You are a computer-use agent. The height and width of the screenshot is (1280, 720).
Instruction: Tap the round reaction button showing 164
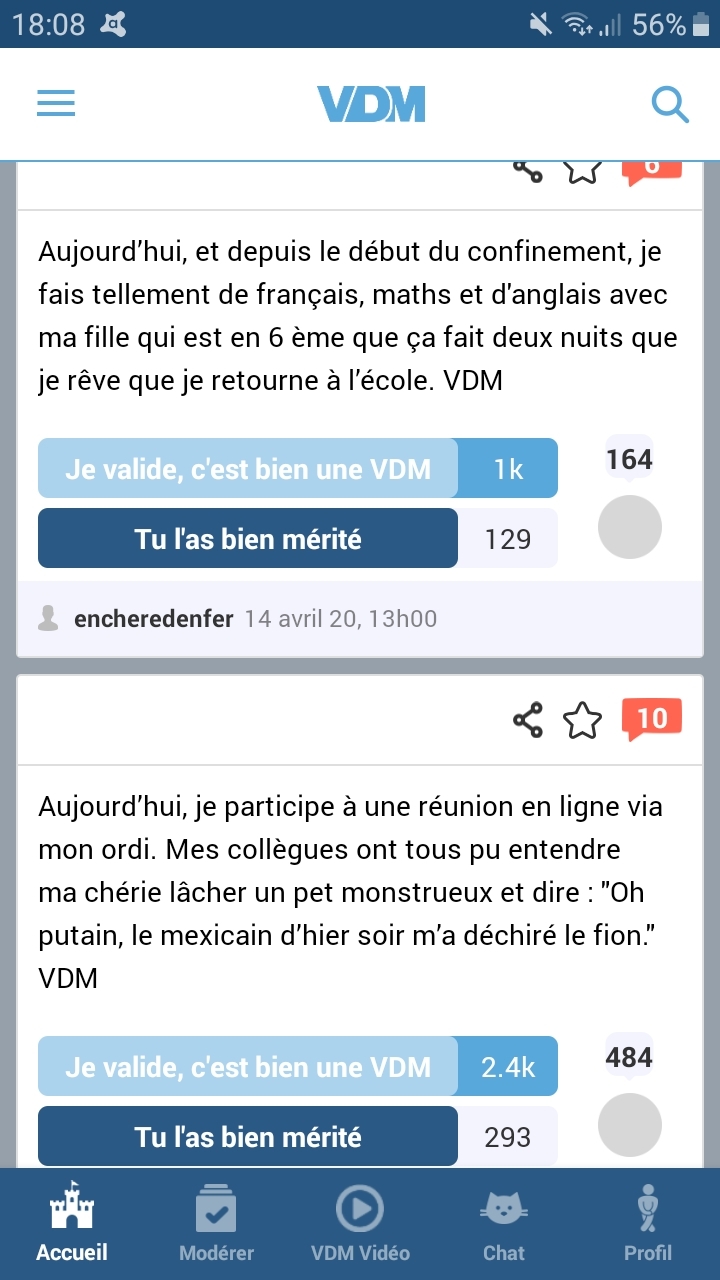click(630, 527)
